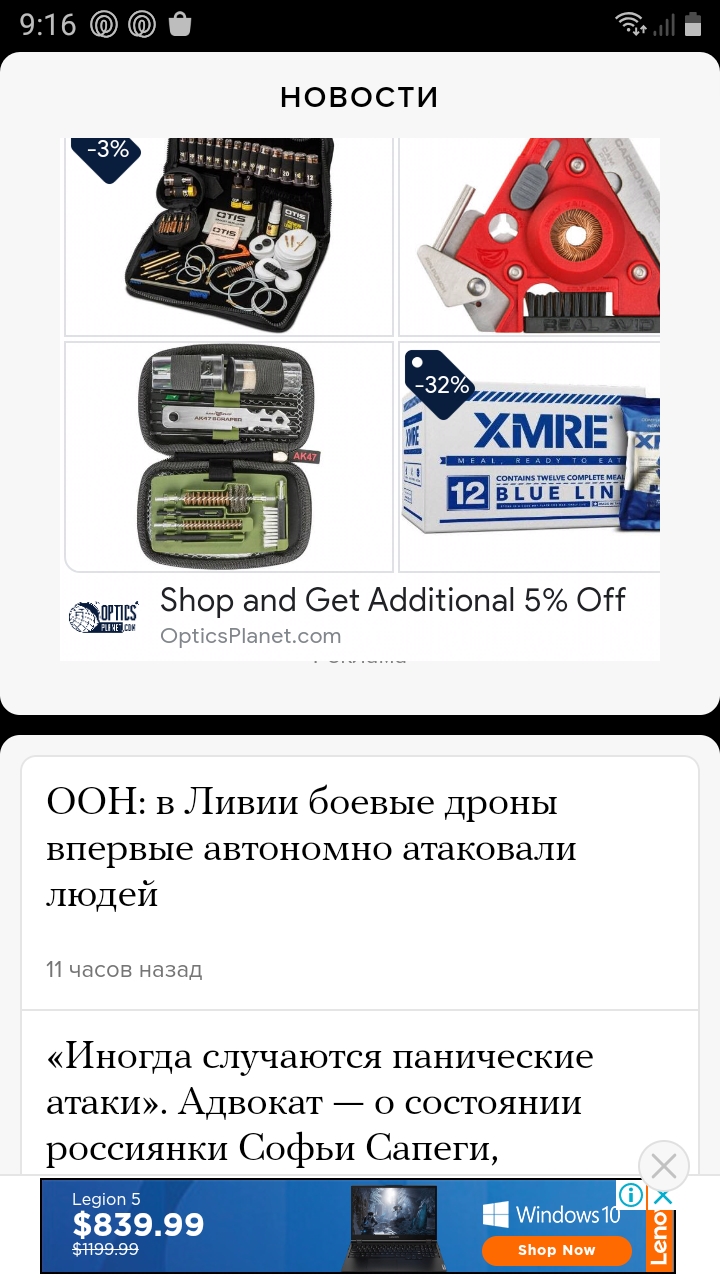Open the Otis cleaning kit ad tile
The width and height of the screenshot is (720, 1280).
229,236
